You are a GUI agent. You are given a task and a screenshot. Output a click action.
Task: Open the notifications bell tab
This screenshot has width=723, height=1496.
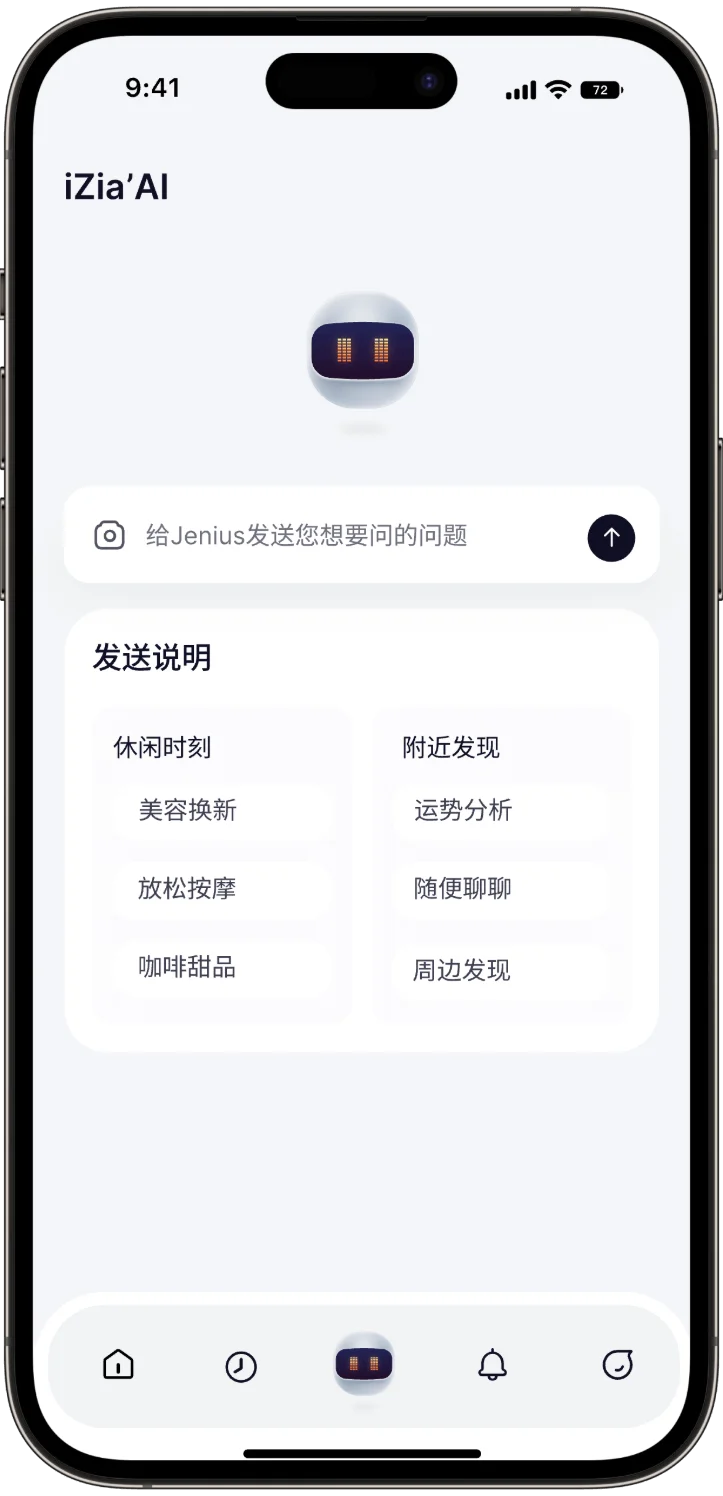tap(492, 1365)
